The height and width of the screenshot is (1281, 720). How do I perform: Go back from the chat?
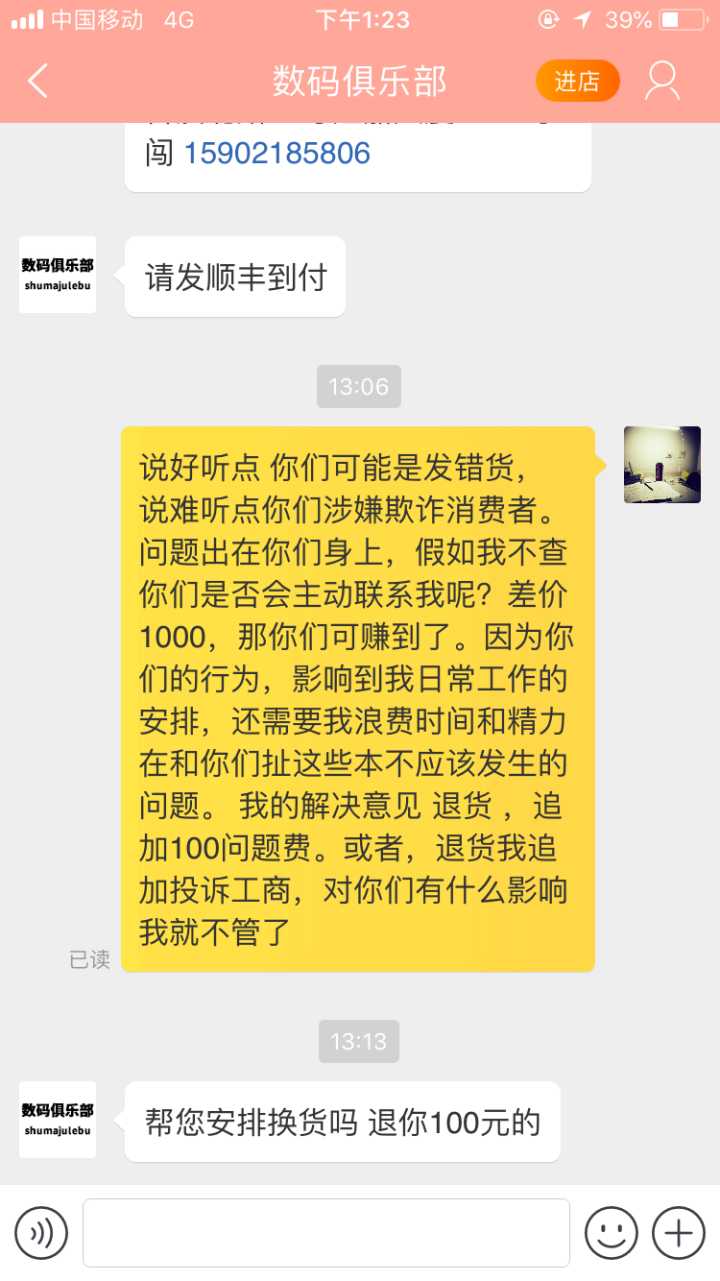tap(38, 81)
